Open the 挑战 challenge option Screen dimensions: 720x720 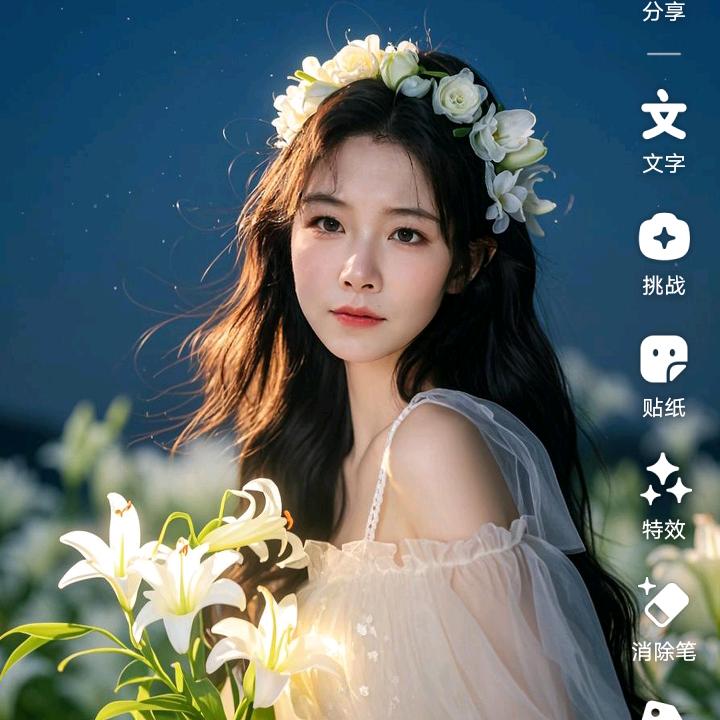click(x=664, y=254)
